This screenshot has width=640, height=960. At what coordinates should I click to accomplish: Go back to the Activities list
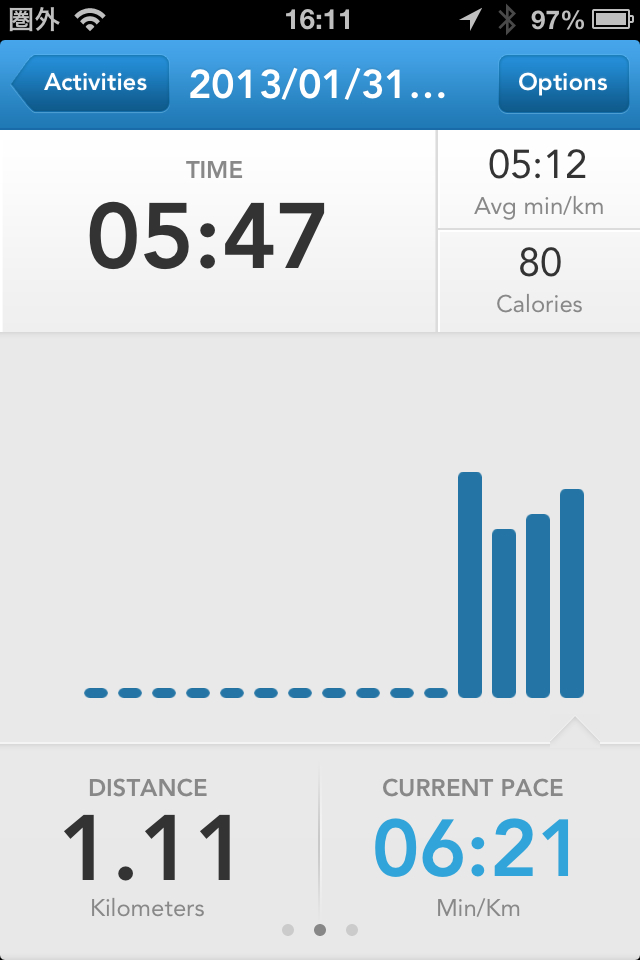(92, 83)
